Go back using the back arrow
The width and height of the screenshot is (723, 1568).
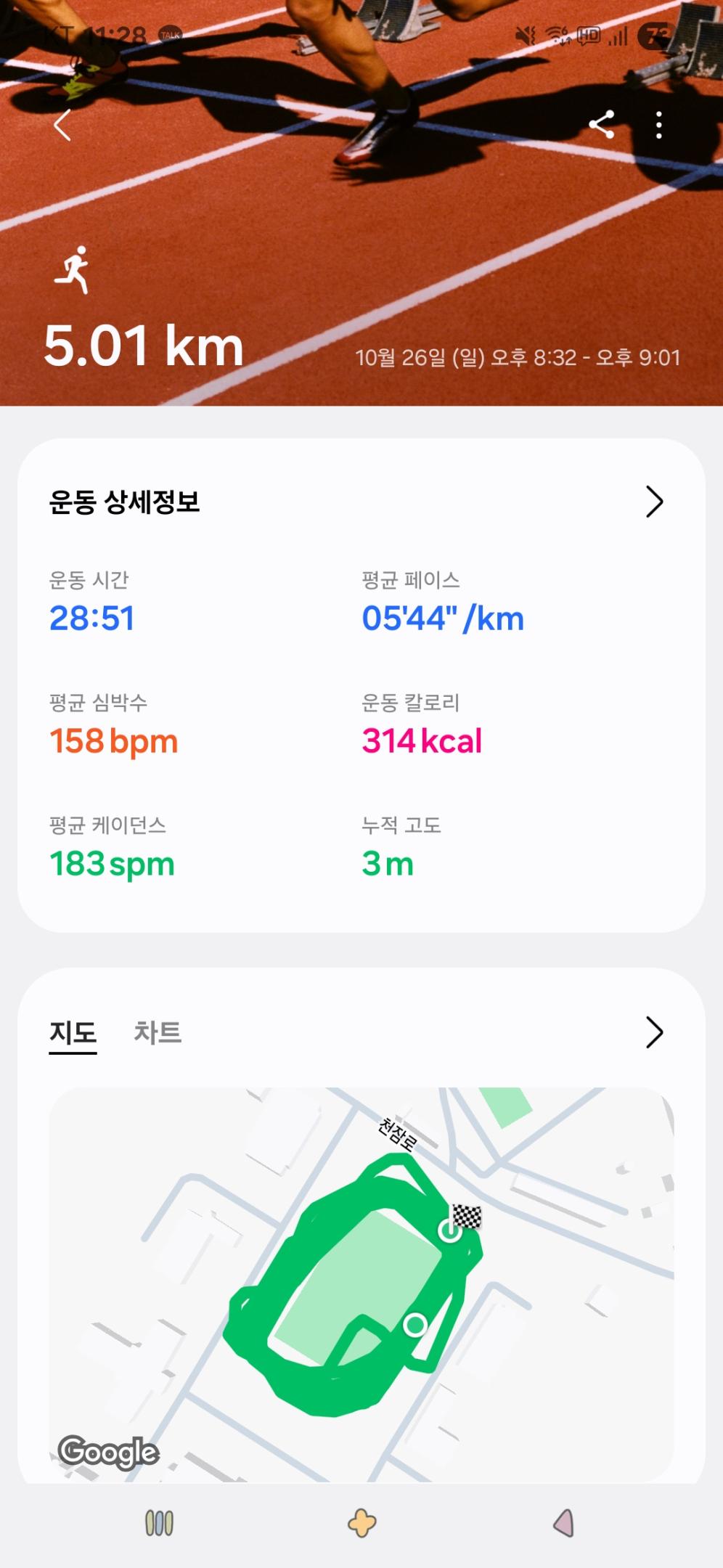click(x=62, y=126)
